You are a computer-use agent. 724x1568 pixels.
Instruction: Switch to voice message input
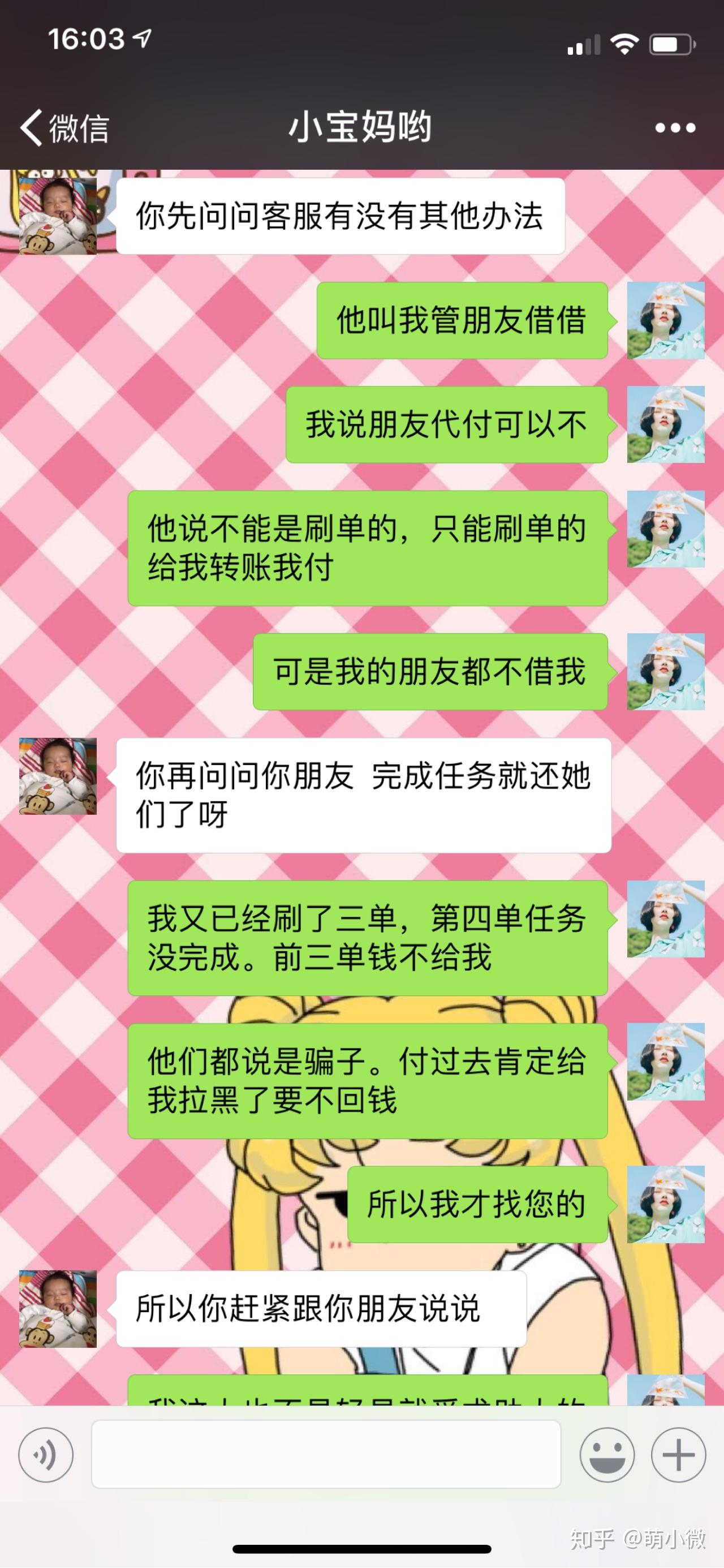click(x=46, y=1455)
